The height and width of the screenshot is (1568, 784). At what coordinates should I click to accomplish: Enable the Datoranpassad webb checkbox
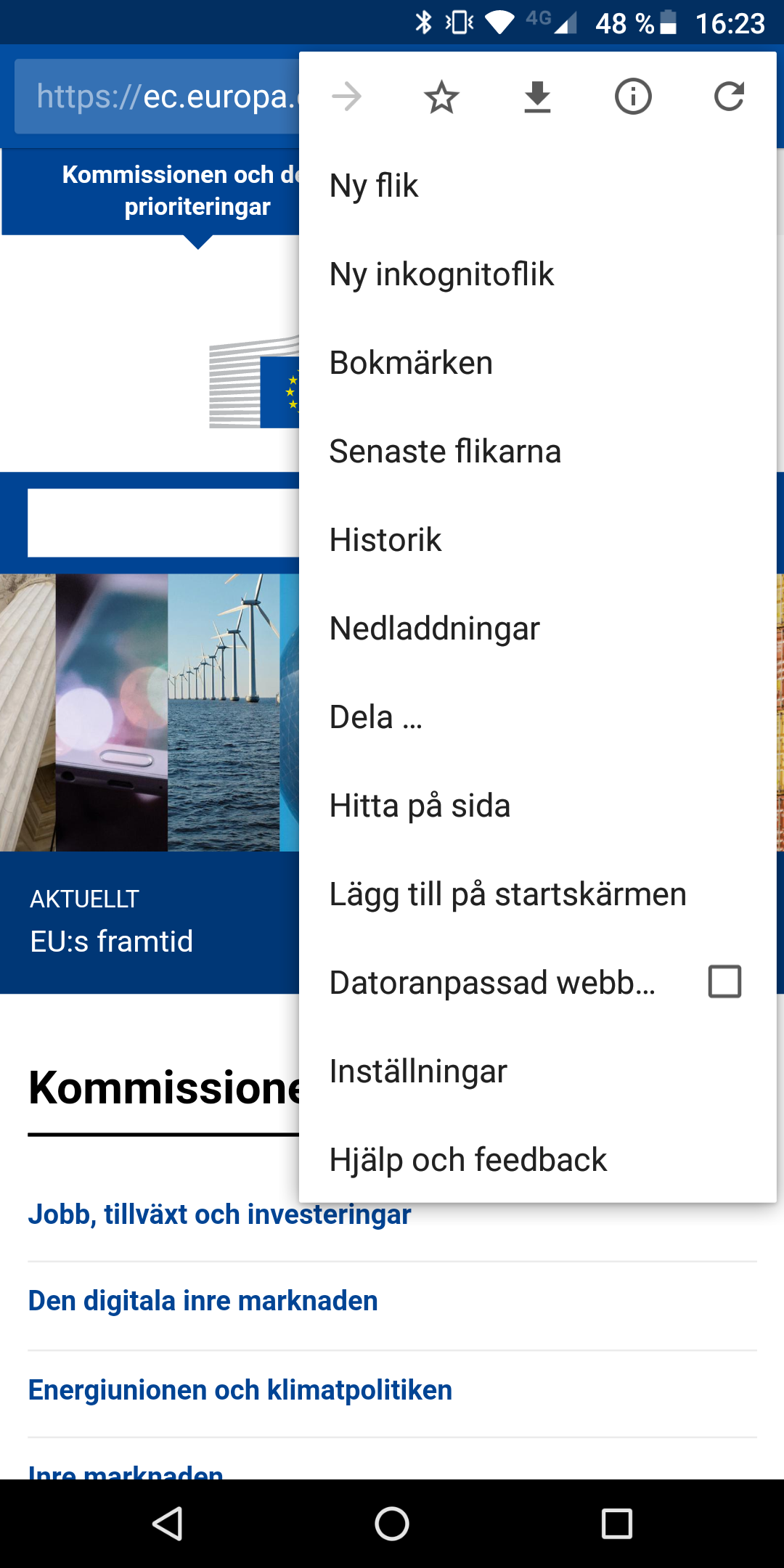pos(724,982)
